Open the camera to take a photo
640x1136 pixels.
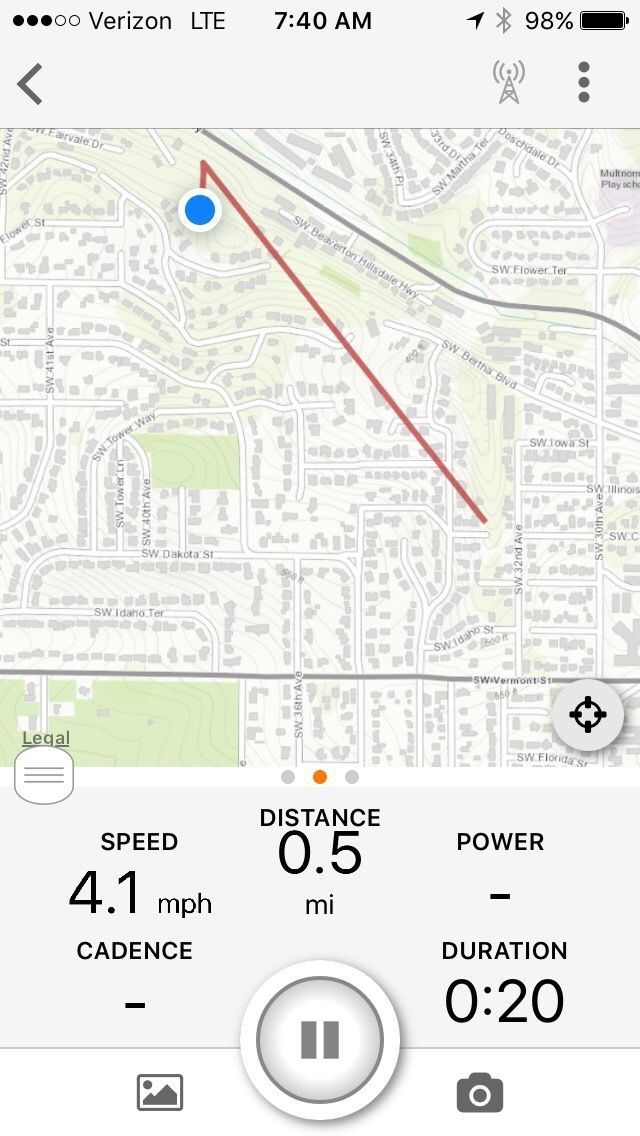480,1092
